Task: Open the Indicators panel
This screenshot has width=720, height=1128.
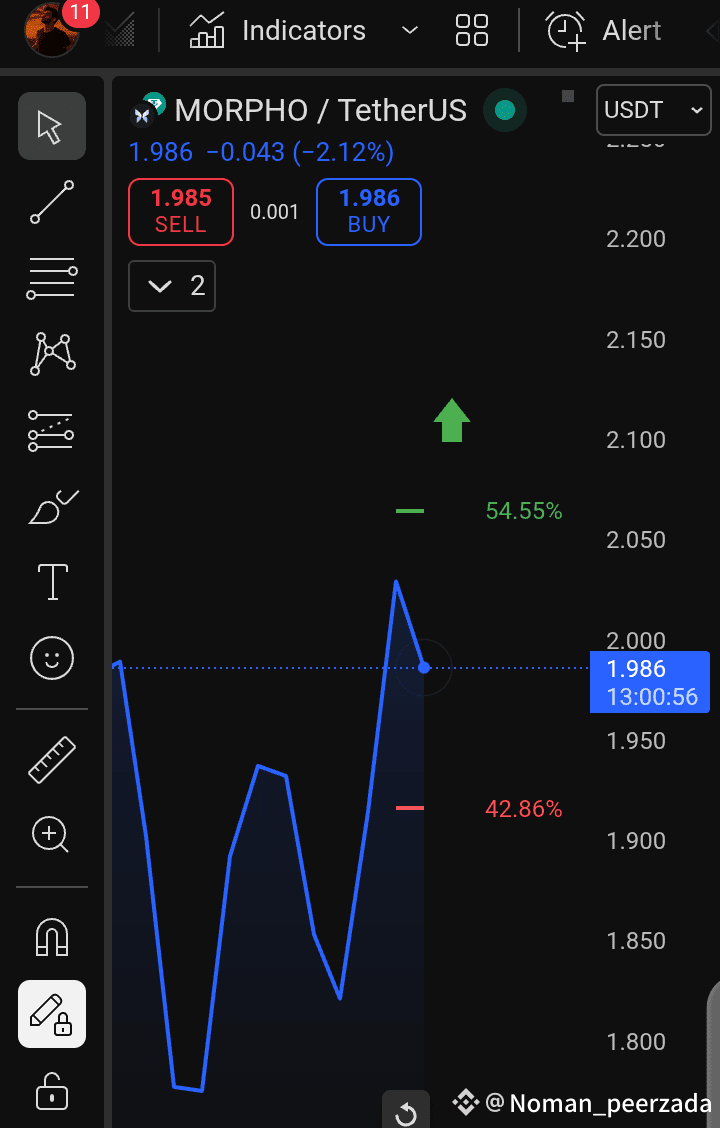Action: (277, 31)
